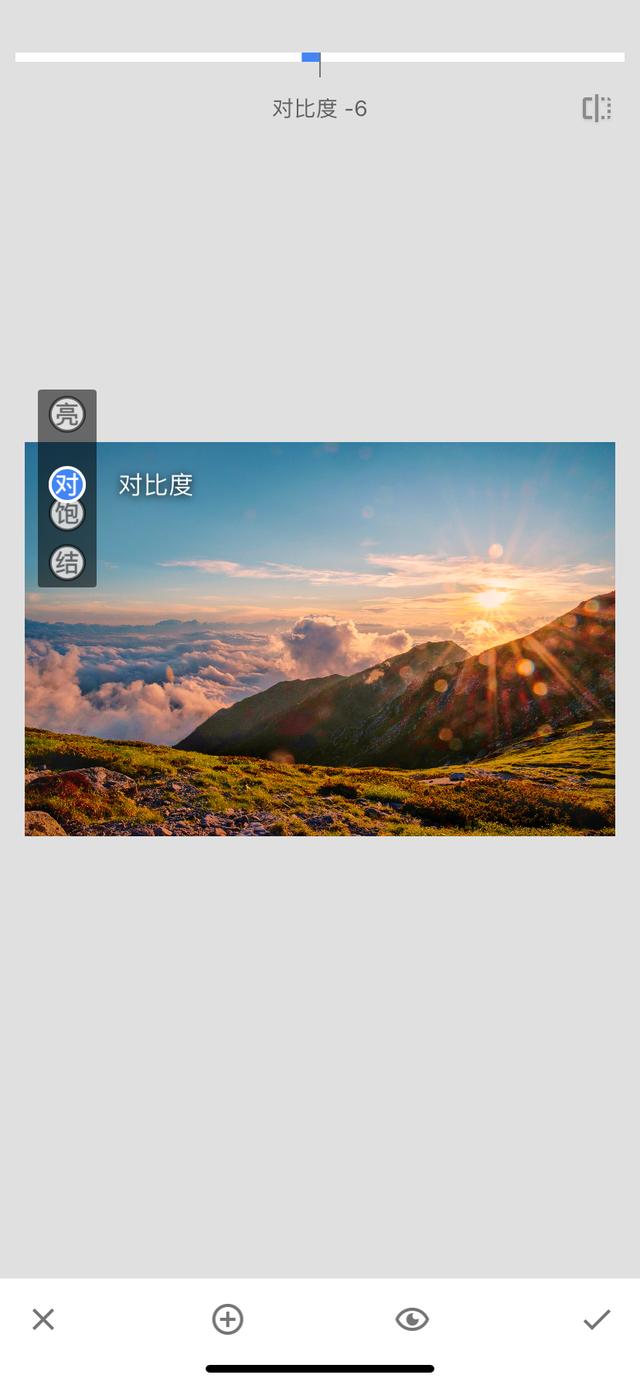Screen dimensions: 640x1385
Task: Cancel edits with the X button
Action: point(43,1319)
